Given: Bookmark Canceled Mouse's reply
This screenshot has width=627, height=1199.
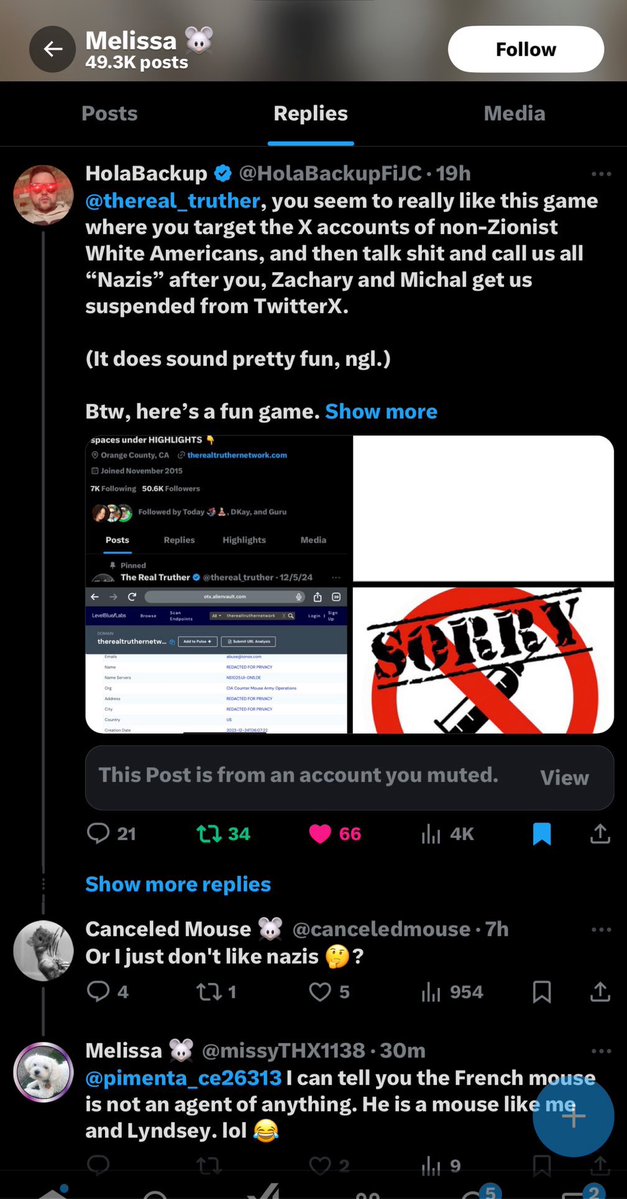Looking at the screenshot, I should pos(541,992).
